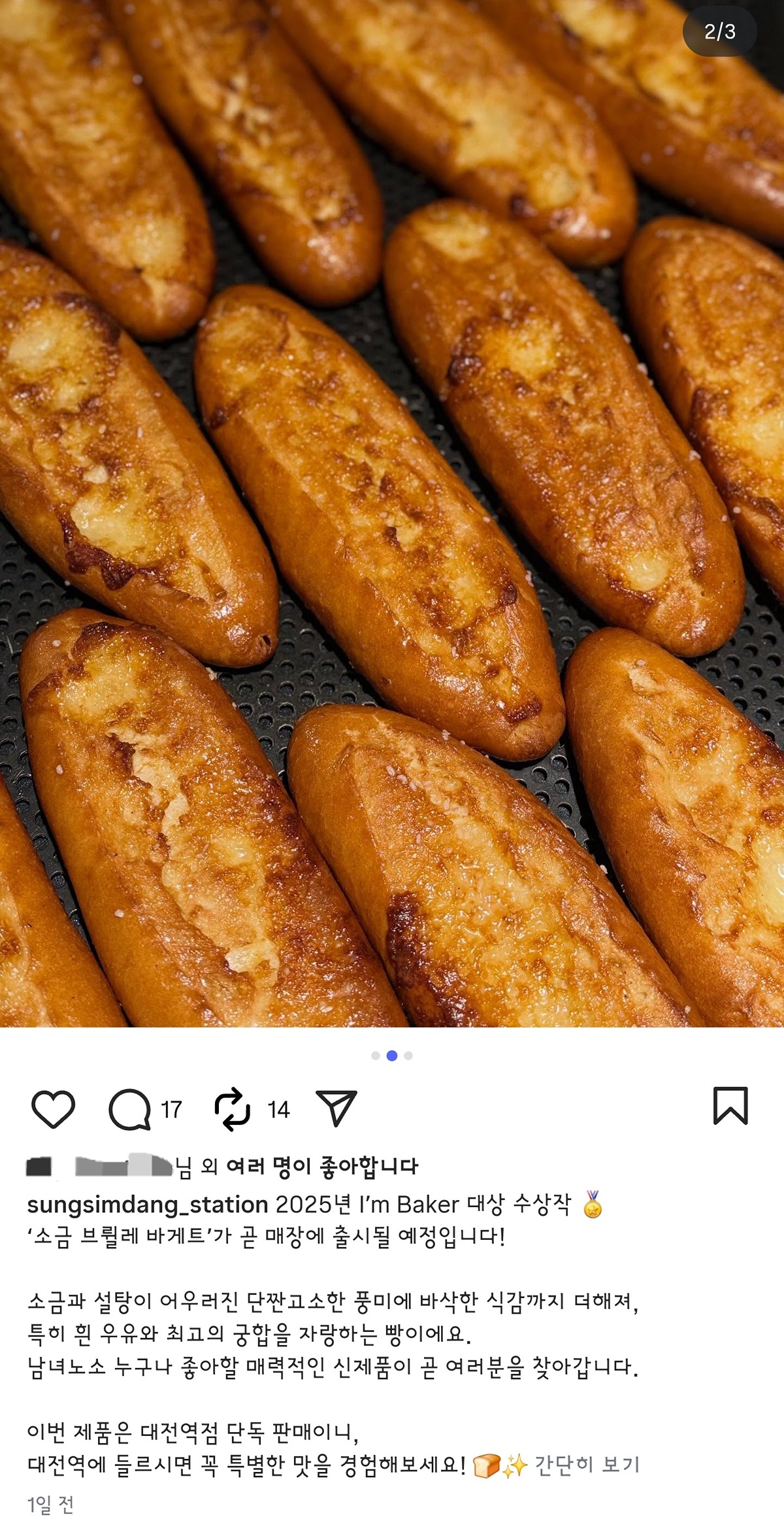Select the first carousel pagination dot

pyautogui.click(x=374, y=1057)
